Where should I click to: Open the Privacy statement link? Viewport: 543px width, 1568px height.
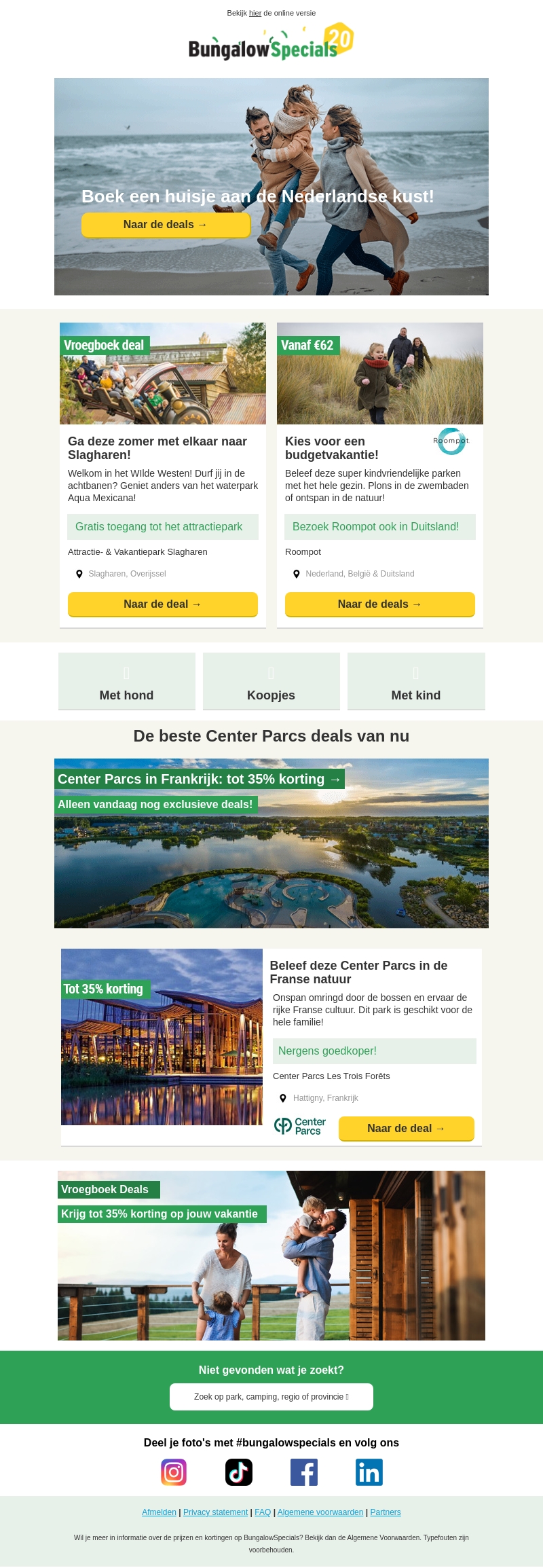(215, 1512)
